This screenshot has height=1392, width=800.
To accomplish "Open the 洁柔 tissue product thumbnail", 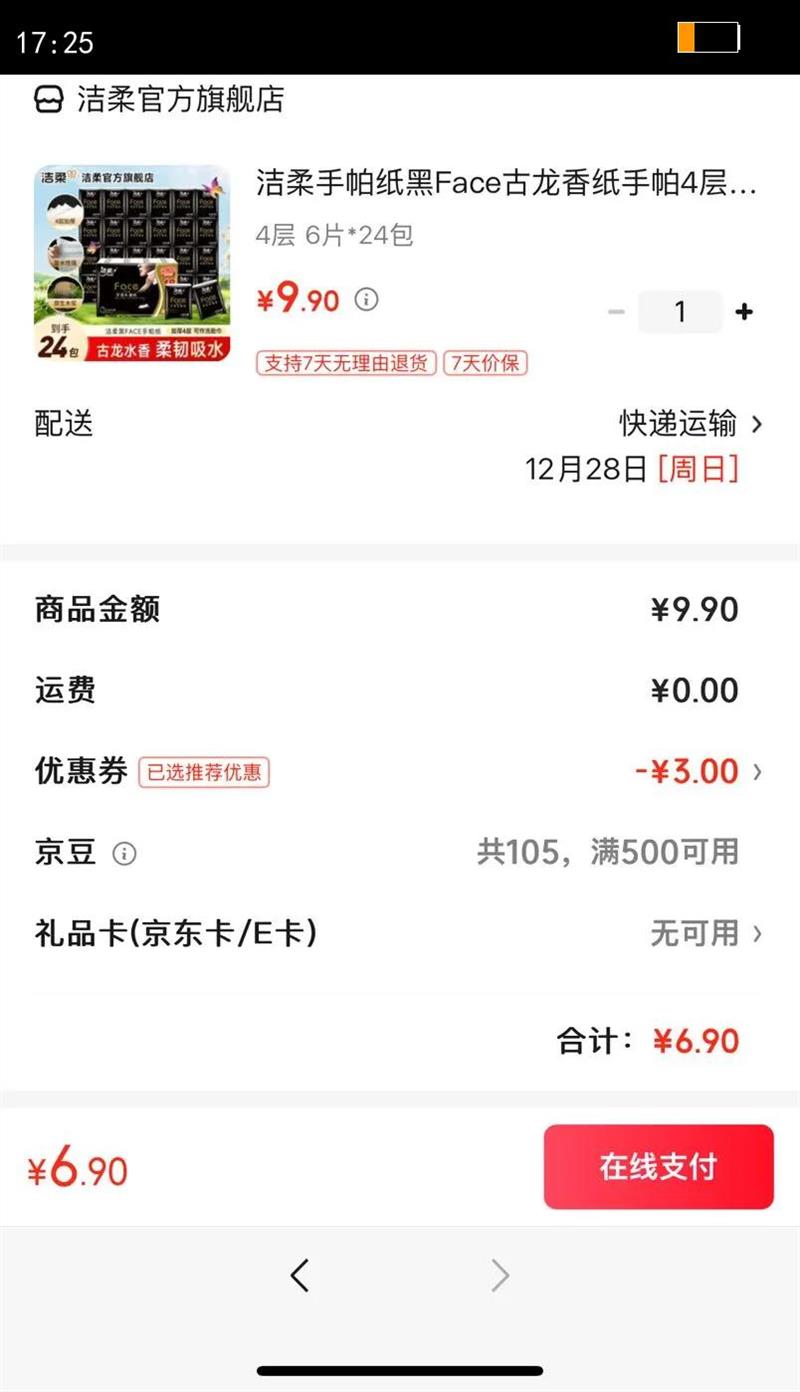I will [132, 263].
